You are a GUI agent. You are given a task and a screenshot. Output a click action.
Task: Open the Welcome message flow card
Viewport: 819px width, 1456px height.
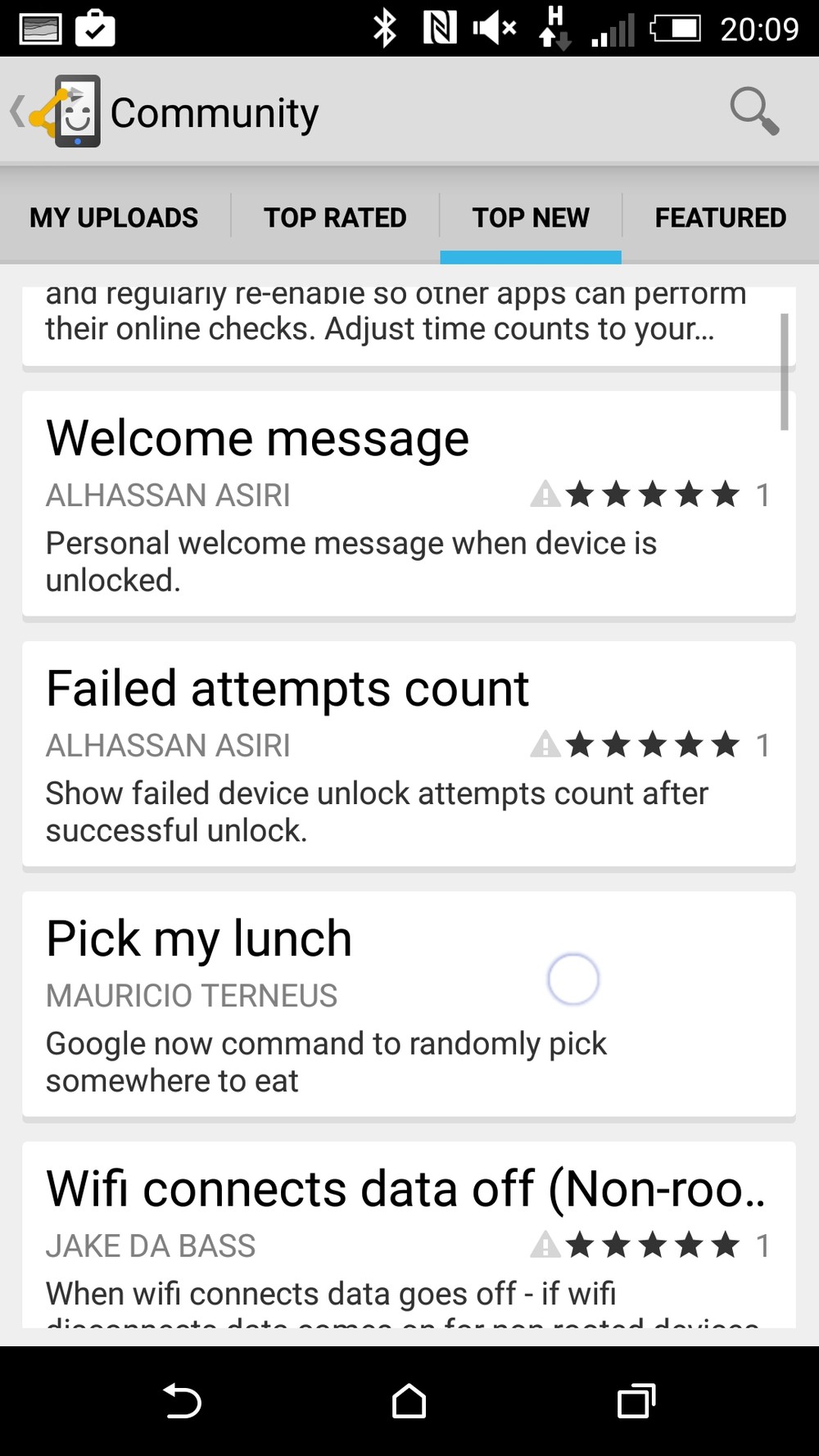(409, 504)
